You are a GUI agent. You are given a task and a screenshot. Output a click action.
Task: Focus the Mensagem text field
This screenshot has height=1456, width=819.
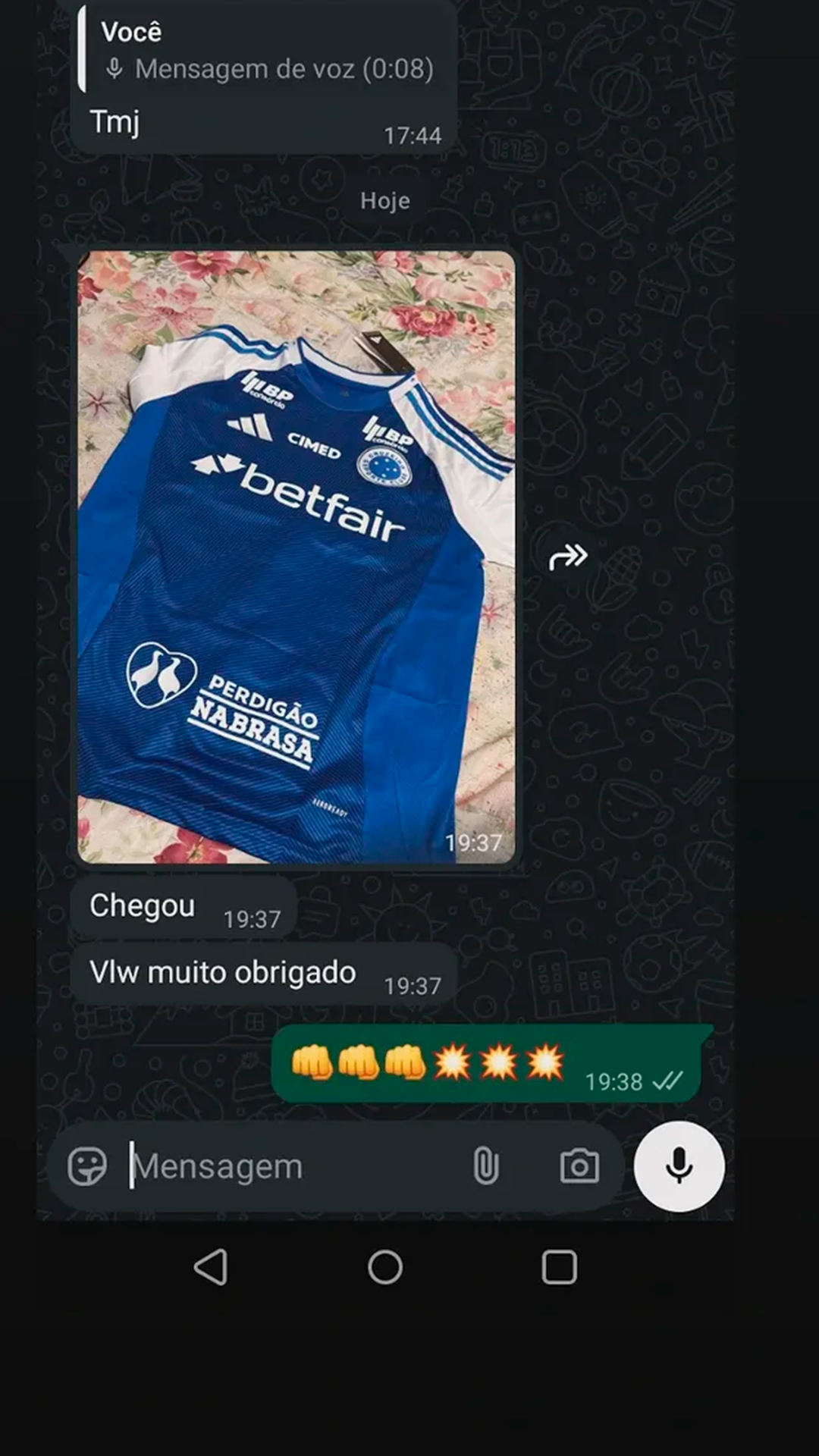click(x=288, y=1166)
